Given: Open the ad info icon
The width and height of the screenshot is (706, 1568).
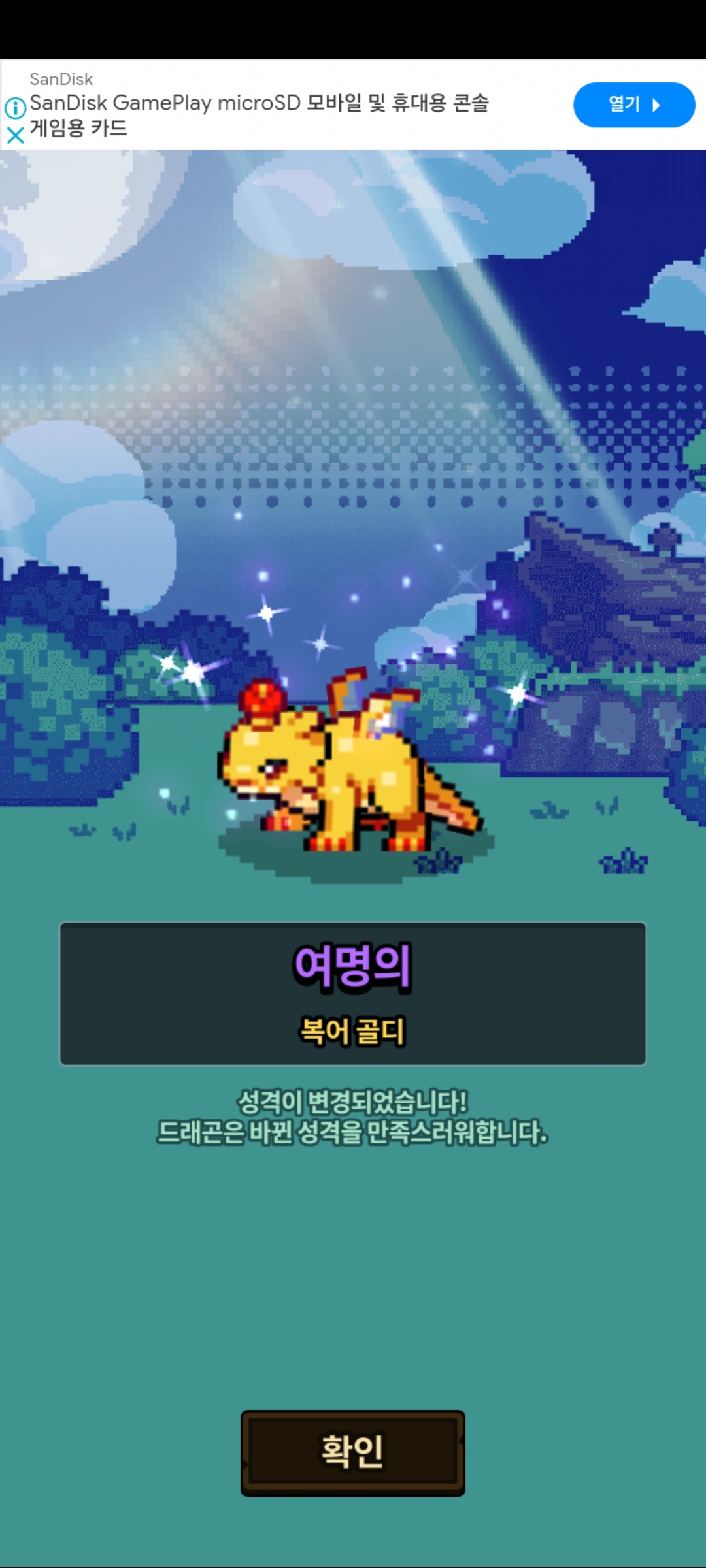Looking at the screenshot, I should tap(15, 107).
